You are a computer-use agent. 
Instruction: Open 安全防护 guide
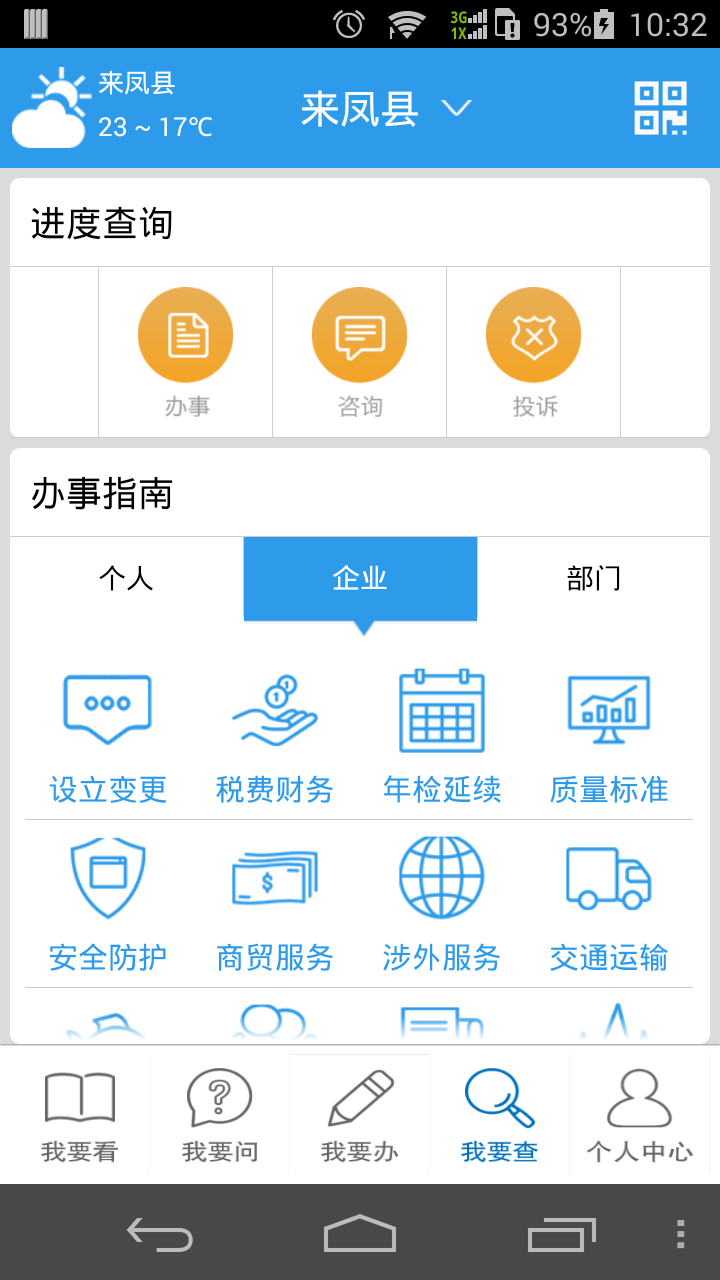click(x=108, y=905)
